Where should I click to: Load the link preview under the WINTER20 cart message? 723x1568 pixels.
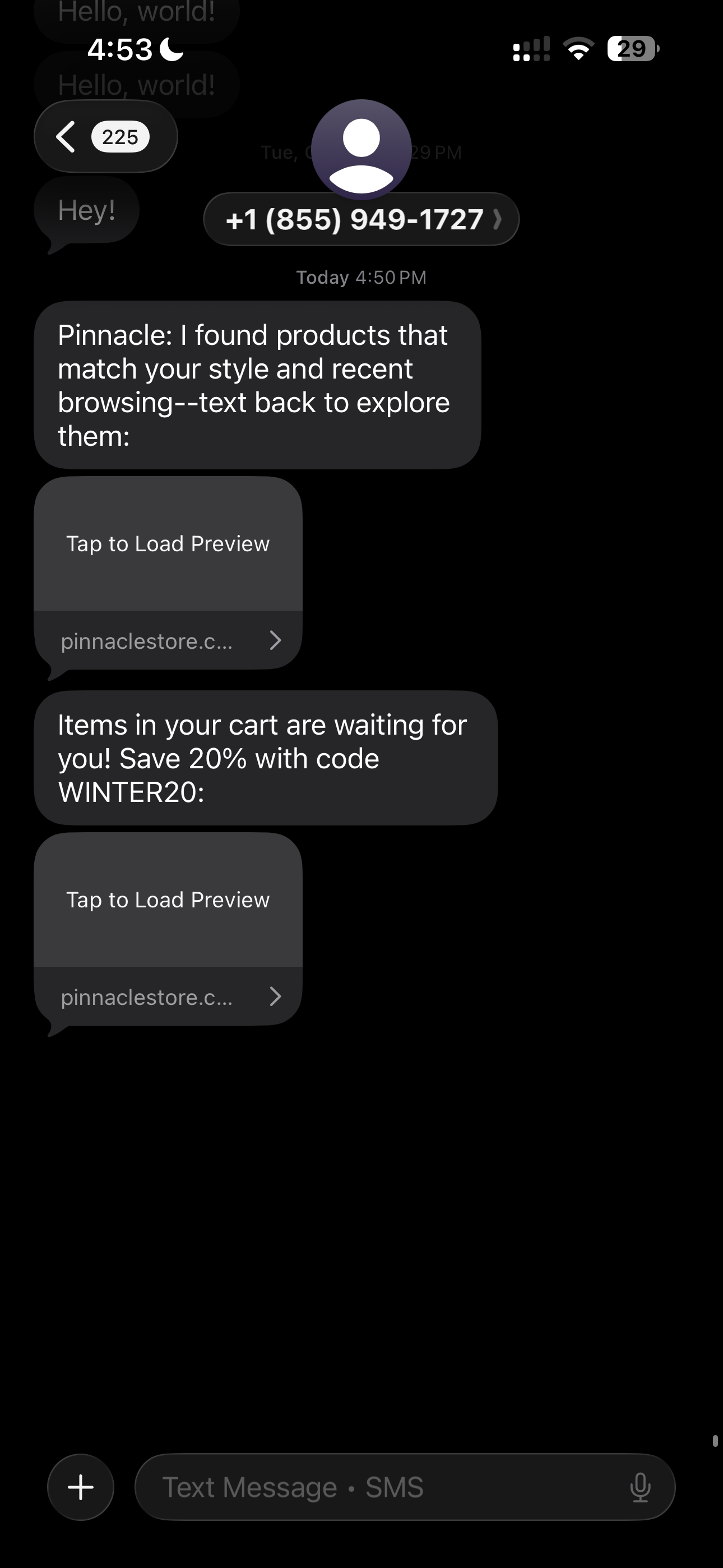(168, 900)
